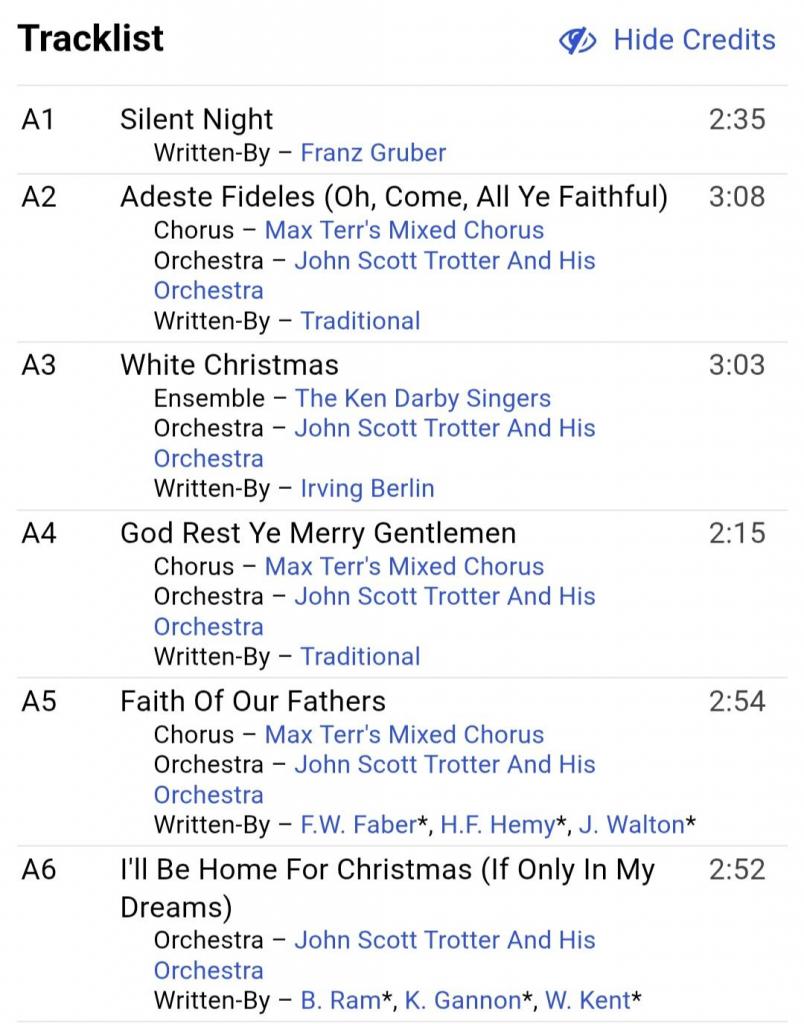Open the Franz Gruber artist link
Viewport: 804px width, 1024px height.
[x=373, y=153]
